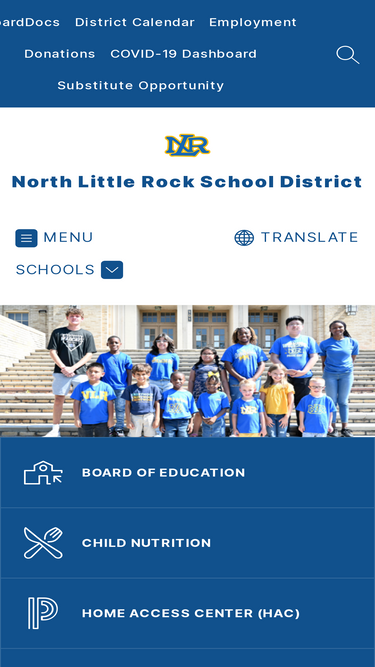View the COVID-19 Dashboard
This screenshot has width=375, height=667.
(183, 54)
